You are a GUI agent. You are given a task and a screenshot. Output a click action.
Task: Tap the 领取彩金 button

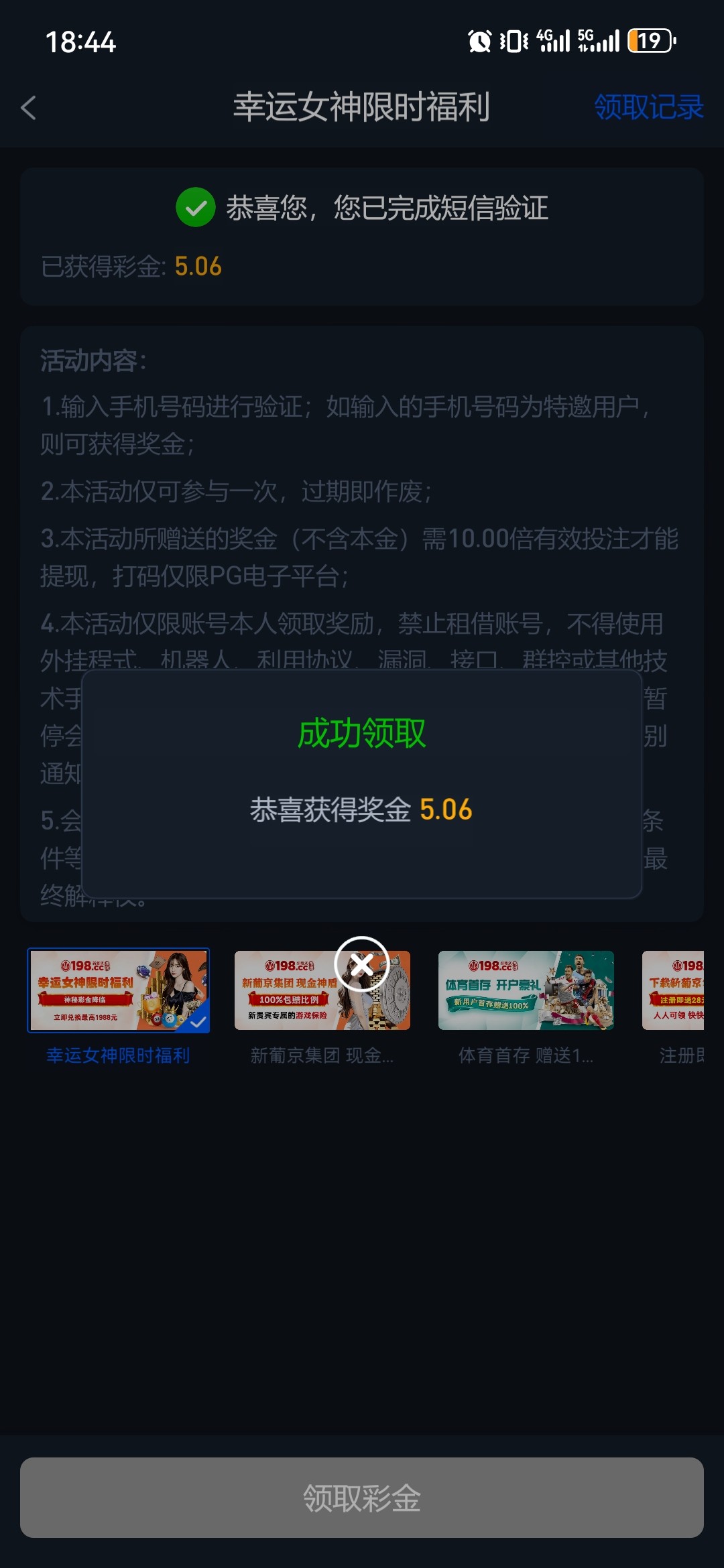coord(362,1498)
